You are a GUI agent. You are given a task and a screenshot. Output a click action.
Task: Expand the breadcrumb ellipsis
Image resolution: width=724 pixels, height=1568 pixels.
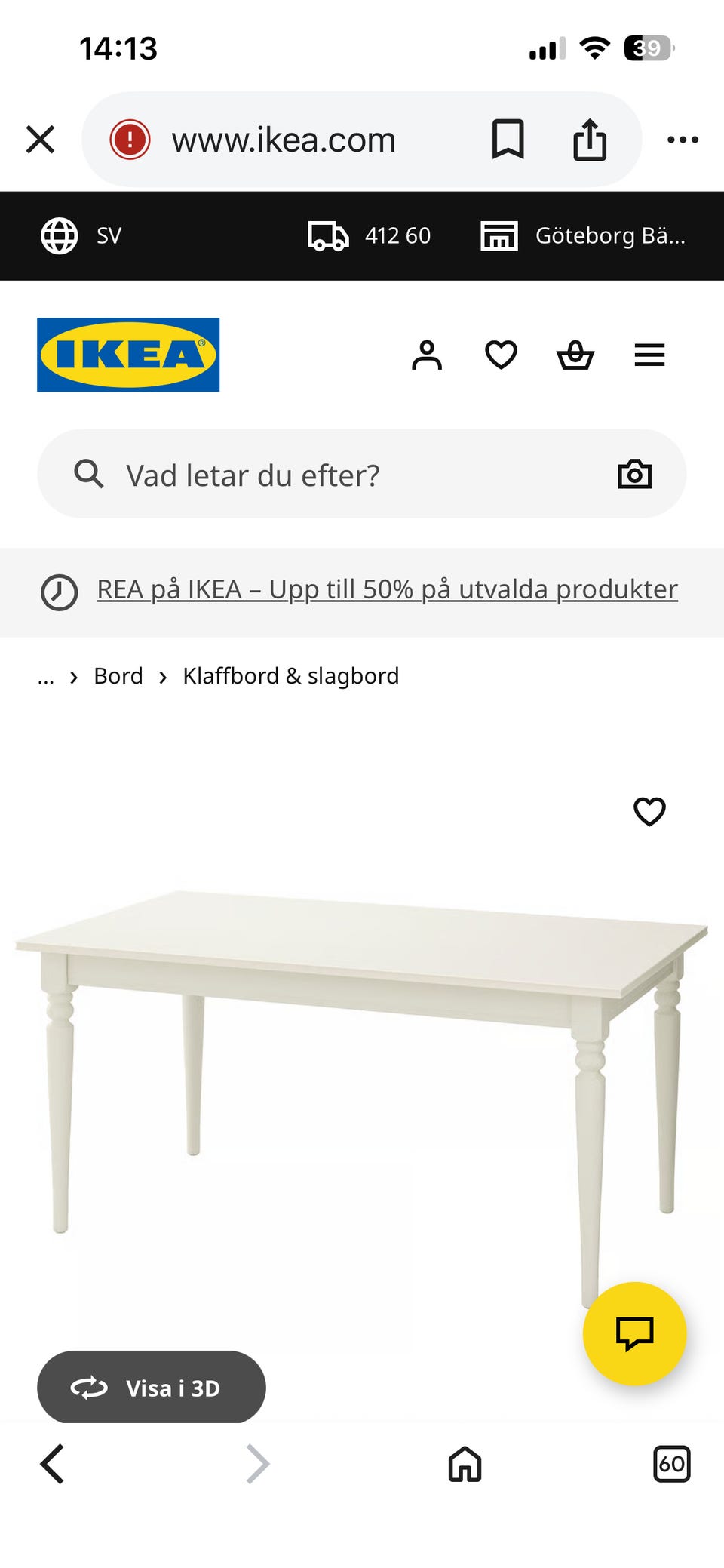click(46, 676)
